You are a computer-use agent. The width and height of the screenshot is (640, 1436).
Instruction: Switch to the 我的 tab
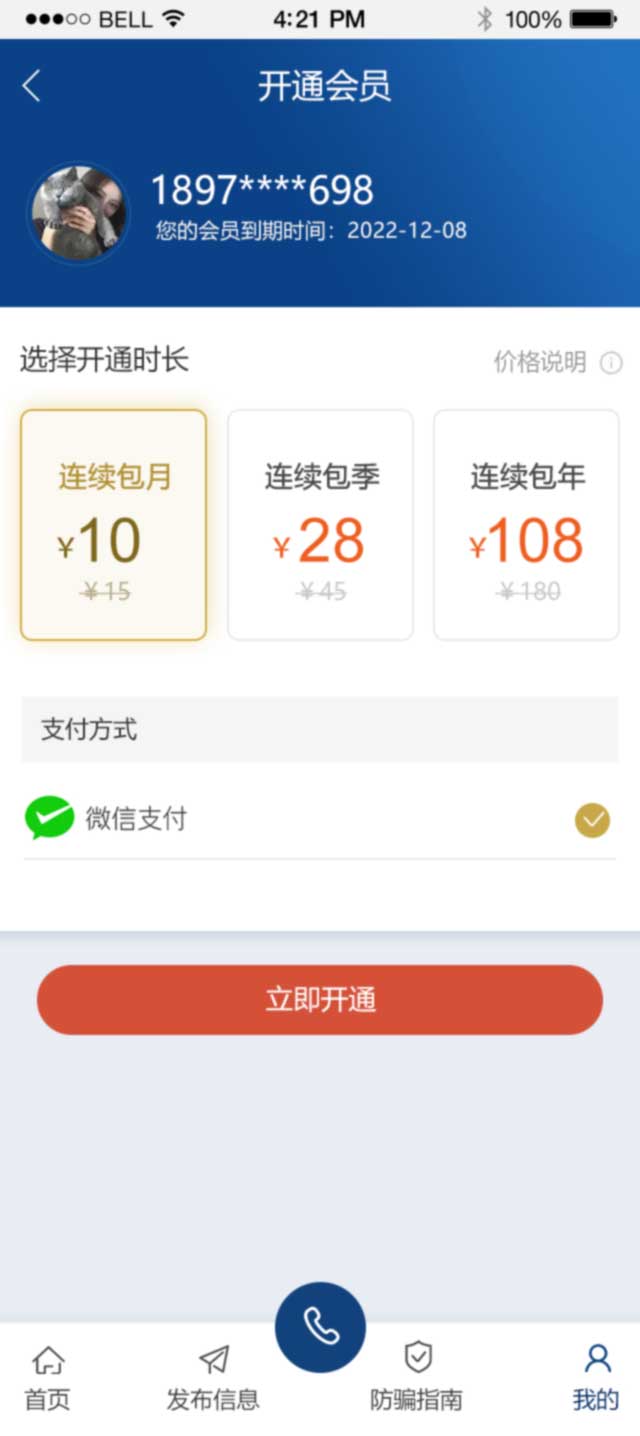[596, 1378]
